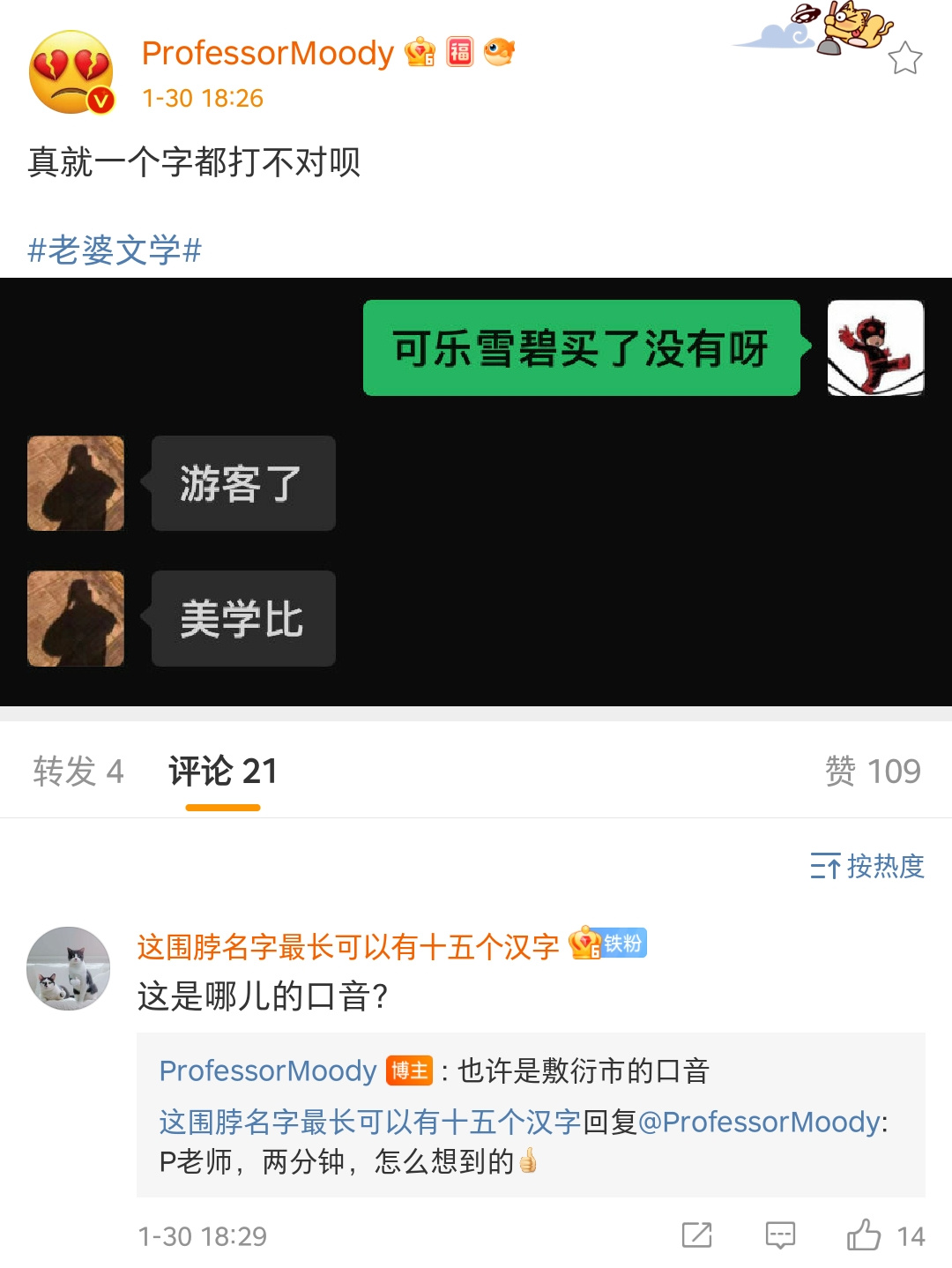Image resolution: width=952 pixels, height=1268 pixels.
Task: Open ProfessorMoody link in the reply box
Action: coord(267,1070)
